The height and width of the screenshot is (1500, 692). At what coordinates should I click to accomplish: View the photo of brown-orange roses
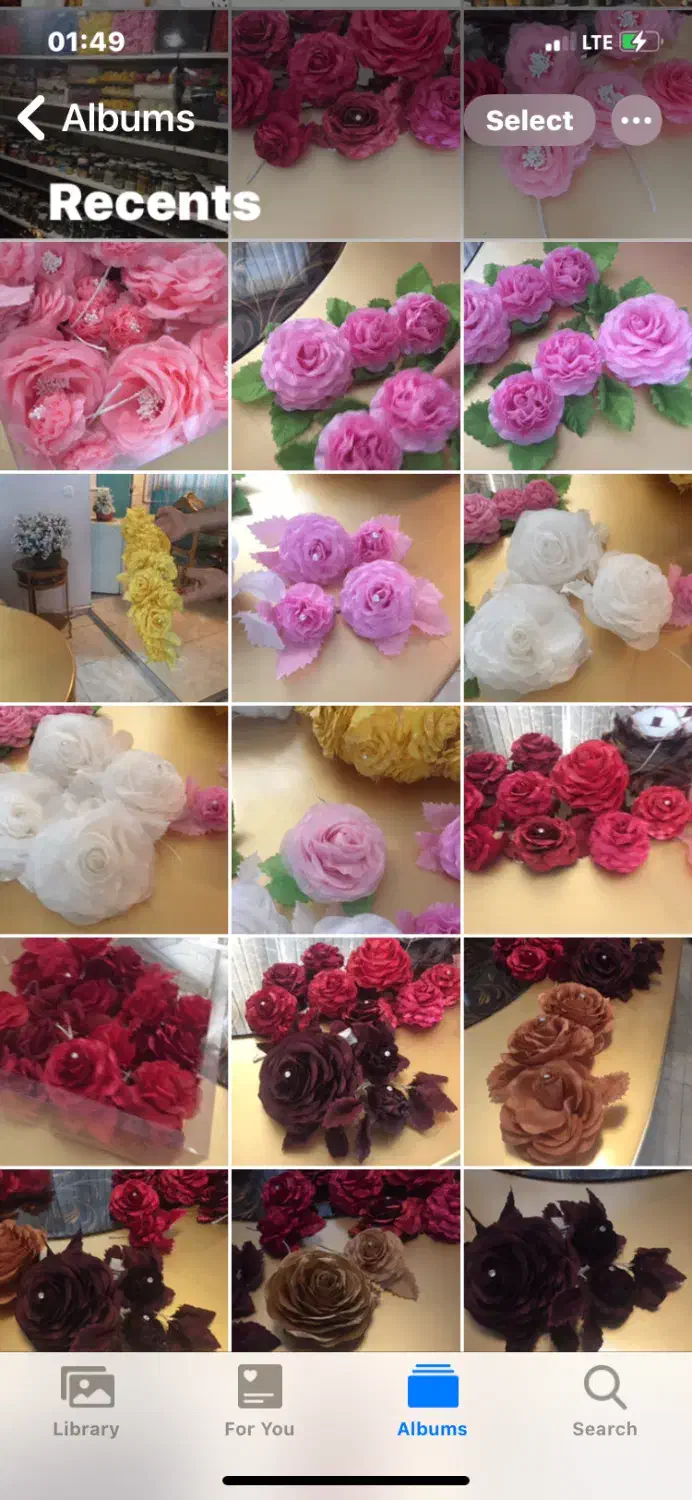point(577,1050)
